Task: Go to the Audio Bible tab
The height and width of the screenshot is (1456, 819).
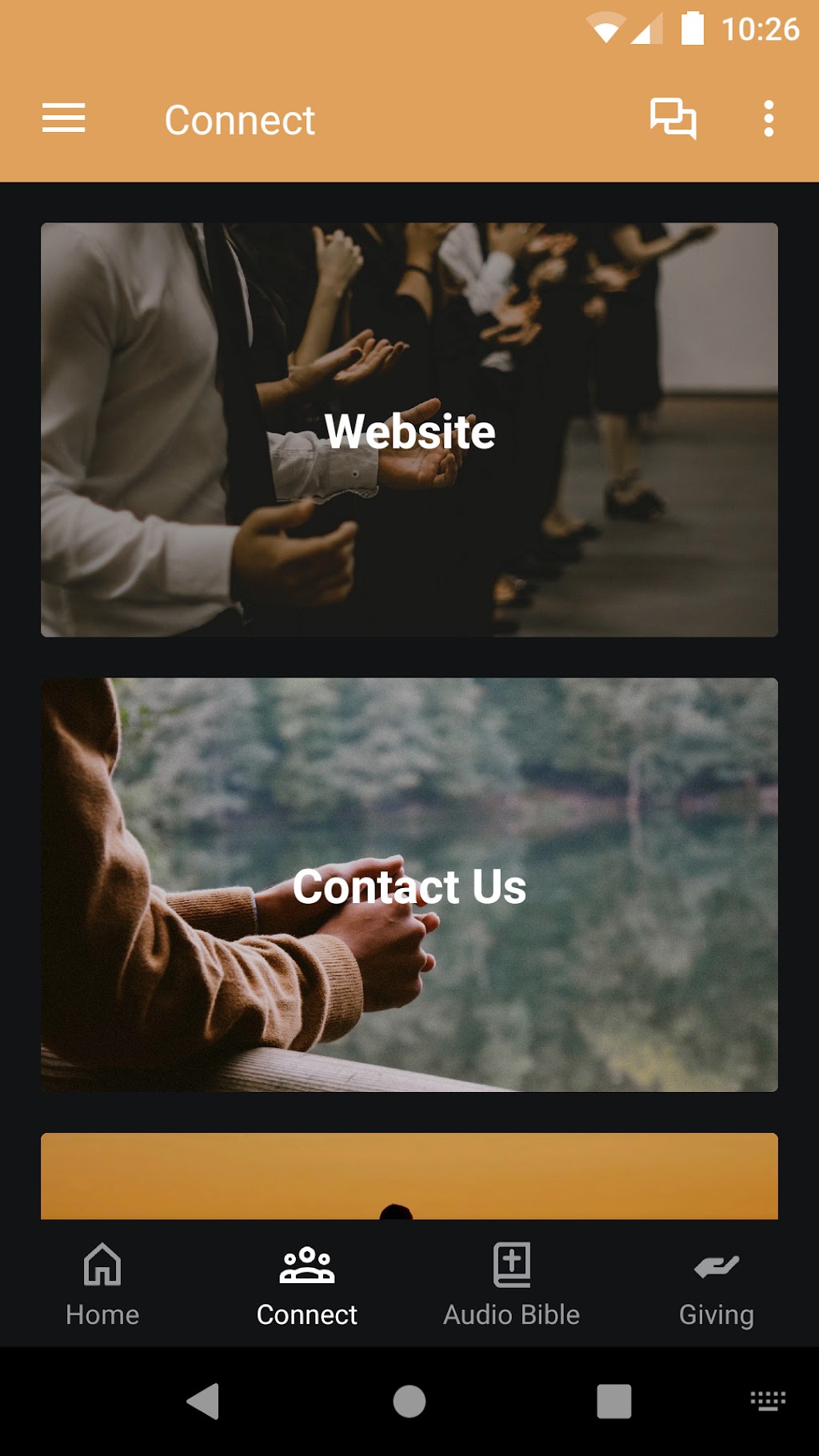Action: click(x=512, y=1284)
